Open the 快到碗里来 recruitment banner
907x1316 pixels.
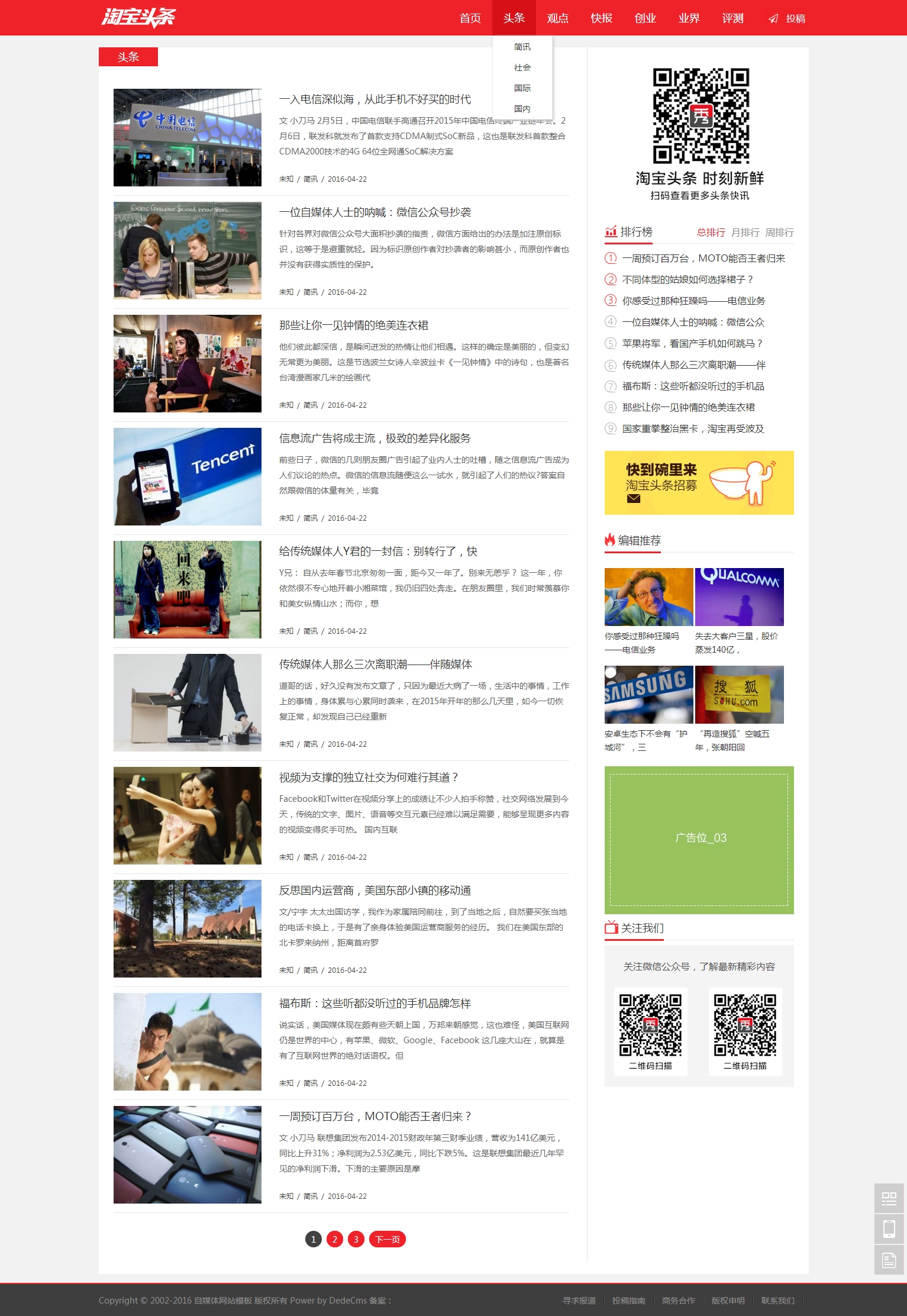point(699,483)
